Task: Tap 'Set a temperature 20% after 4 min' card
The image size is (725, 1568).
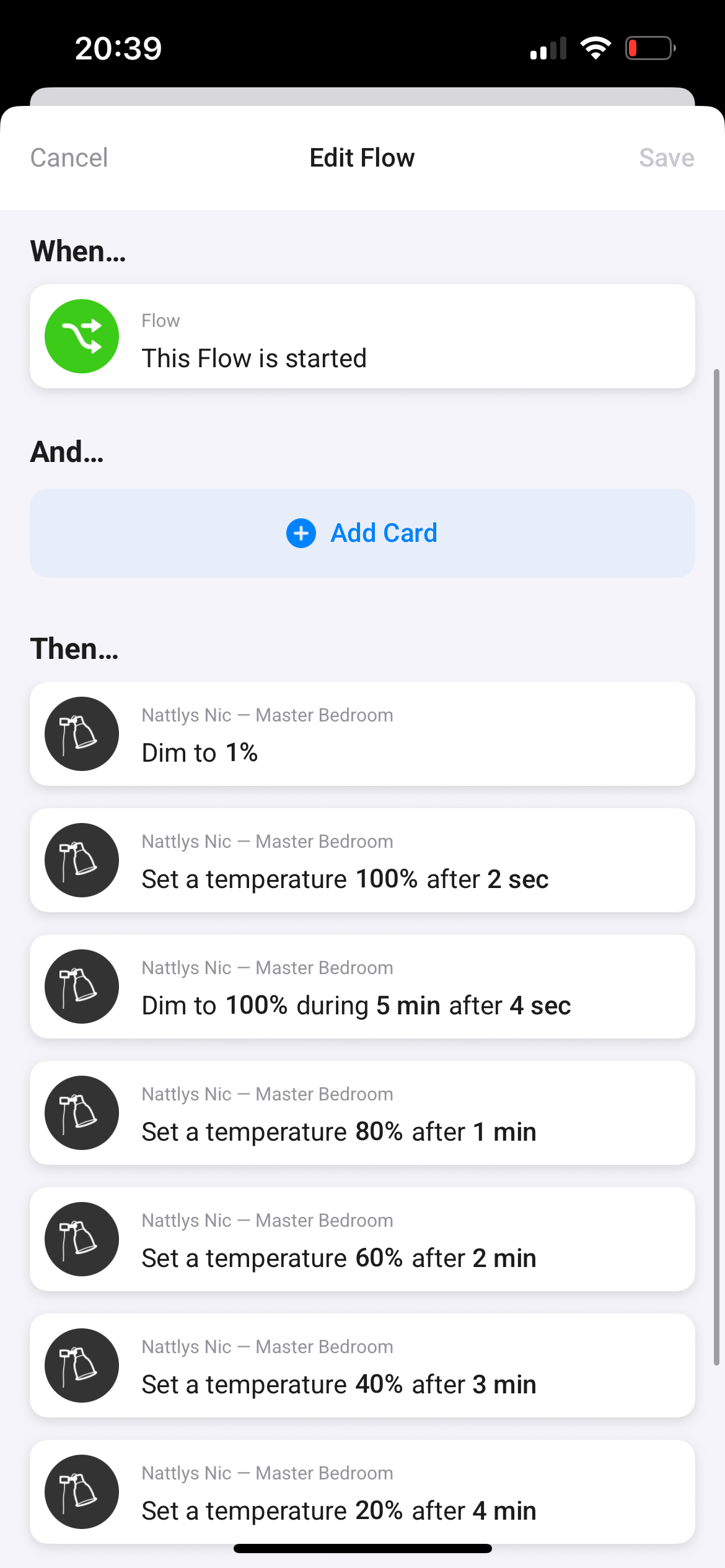Action: coord(362,1492)
